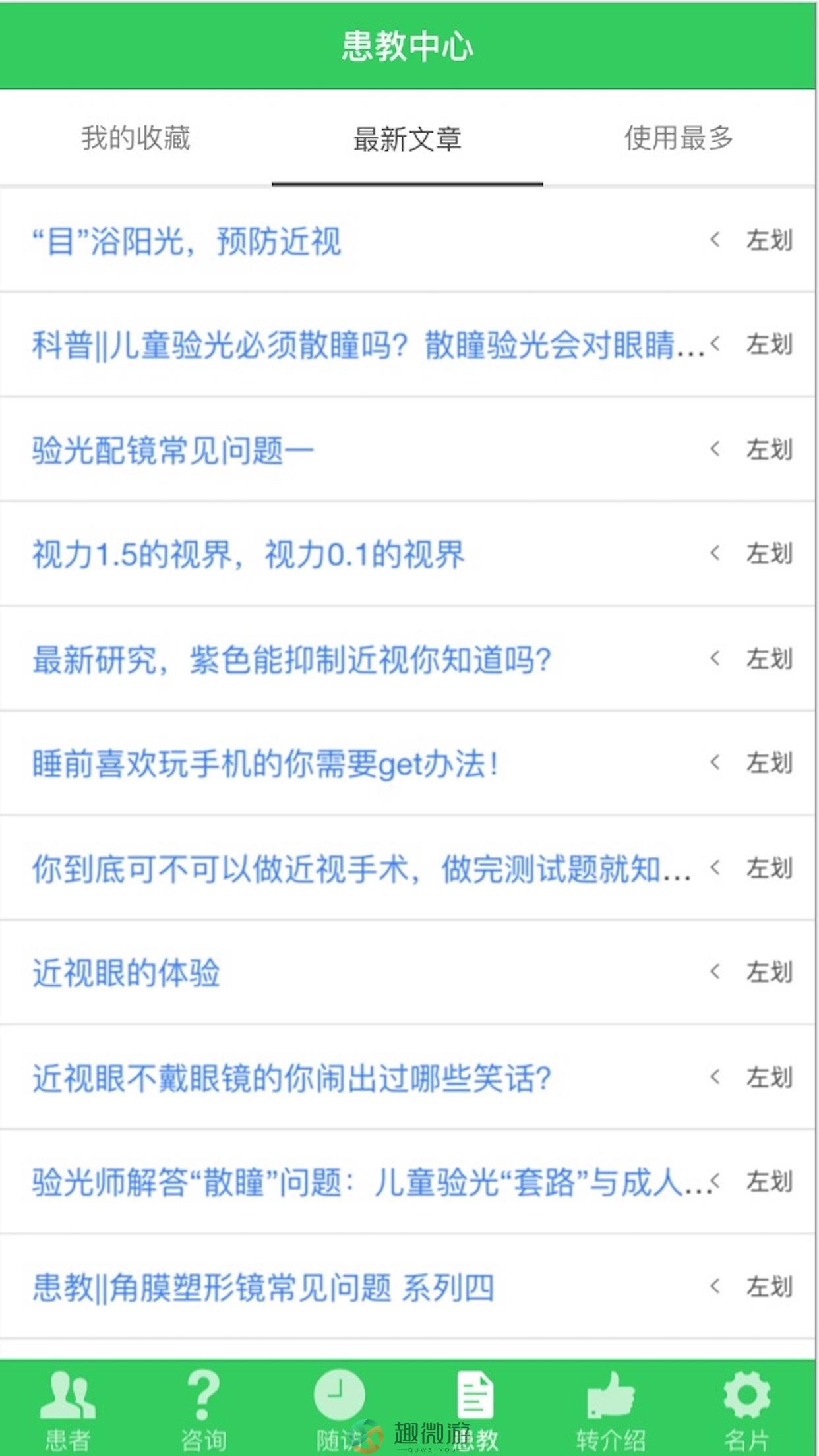The width and height of the screenshot is (819, 1456).
Task: Open the 科普||儿童验光必须散瞳吗 article
Action: pyautogui.click(x=408, y=345)
